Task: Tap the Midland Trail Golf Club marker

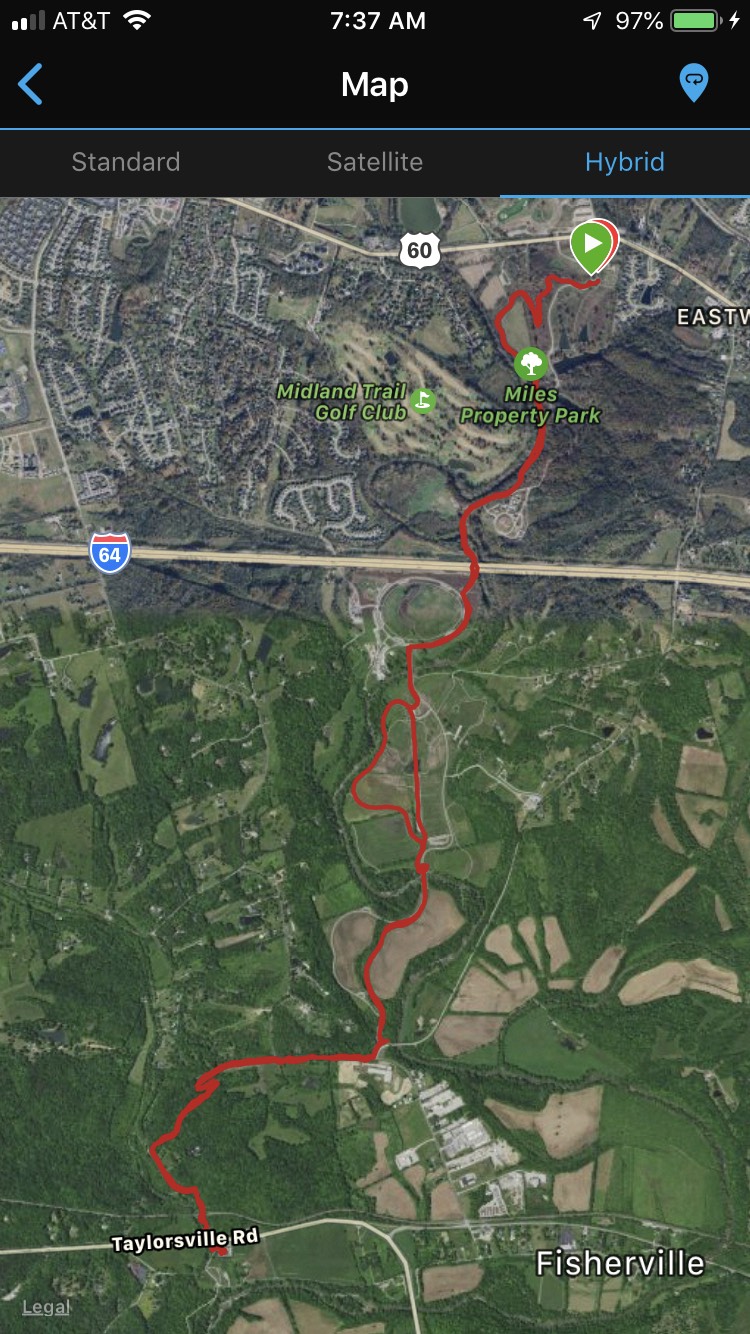Action: (x=424, y=401)
